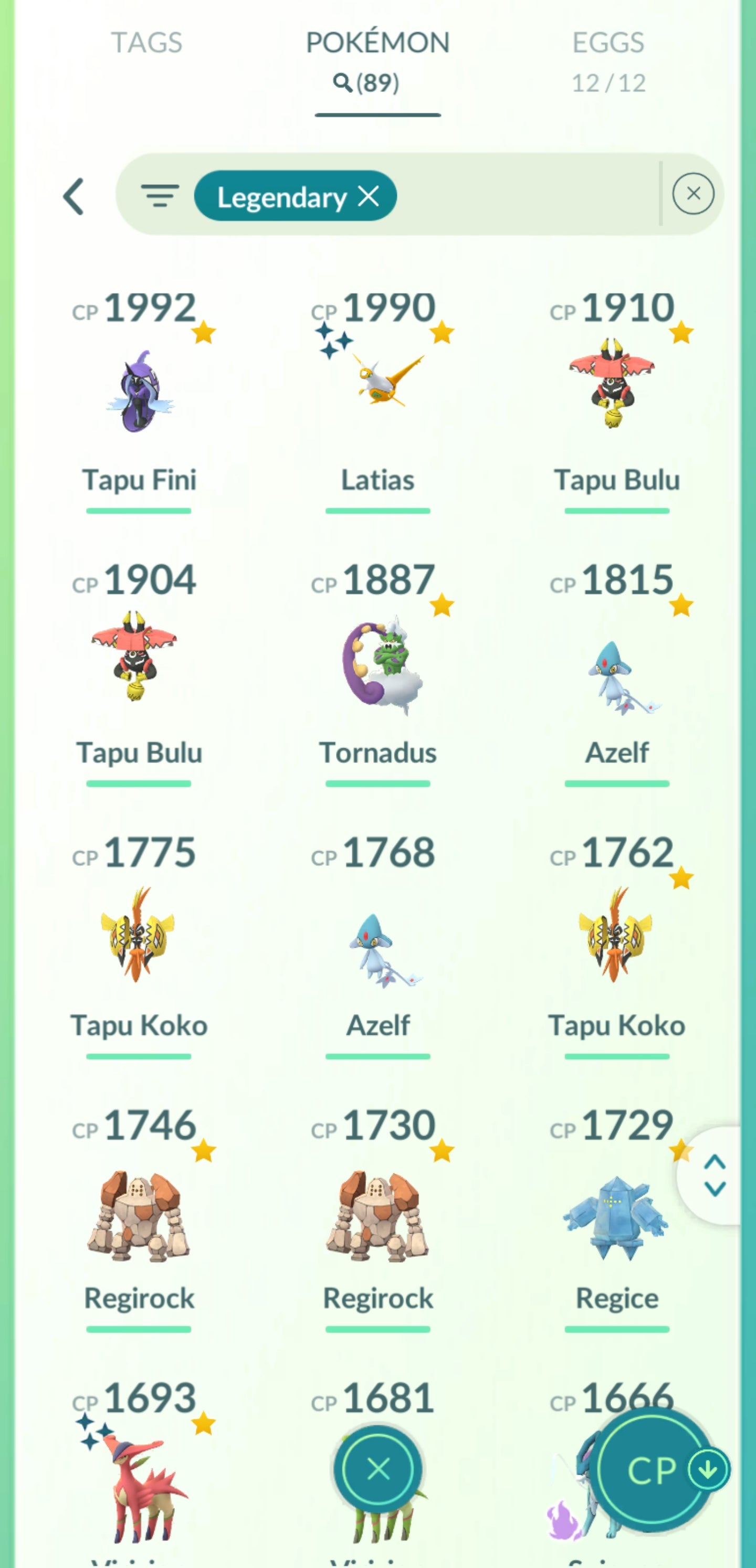Screen dimensions: 756x1568
Task: Go back using the left arrow
Action: click(x=73, y=197)
